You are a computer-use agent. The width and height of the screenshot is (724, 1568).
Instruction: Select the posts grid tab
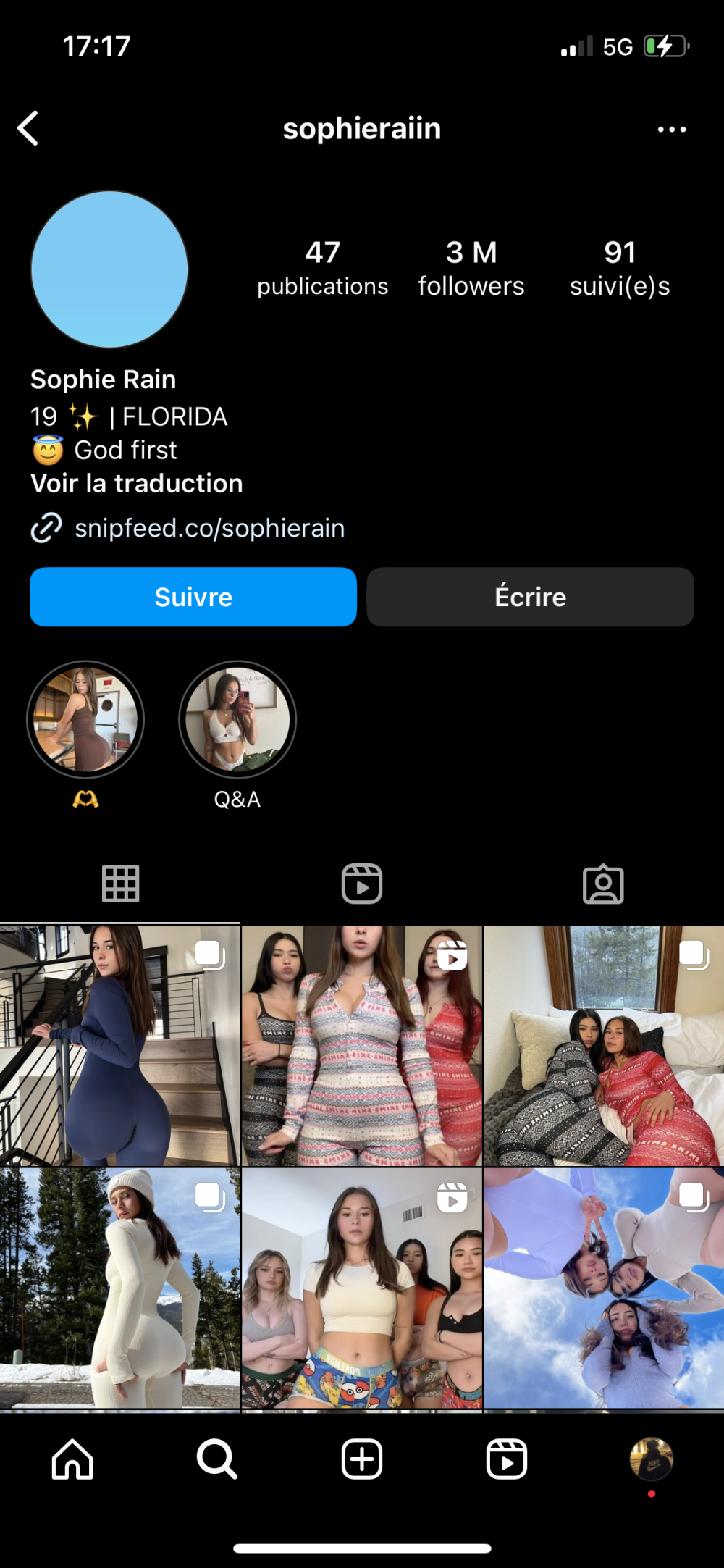120,884
